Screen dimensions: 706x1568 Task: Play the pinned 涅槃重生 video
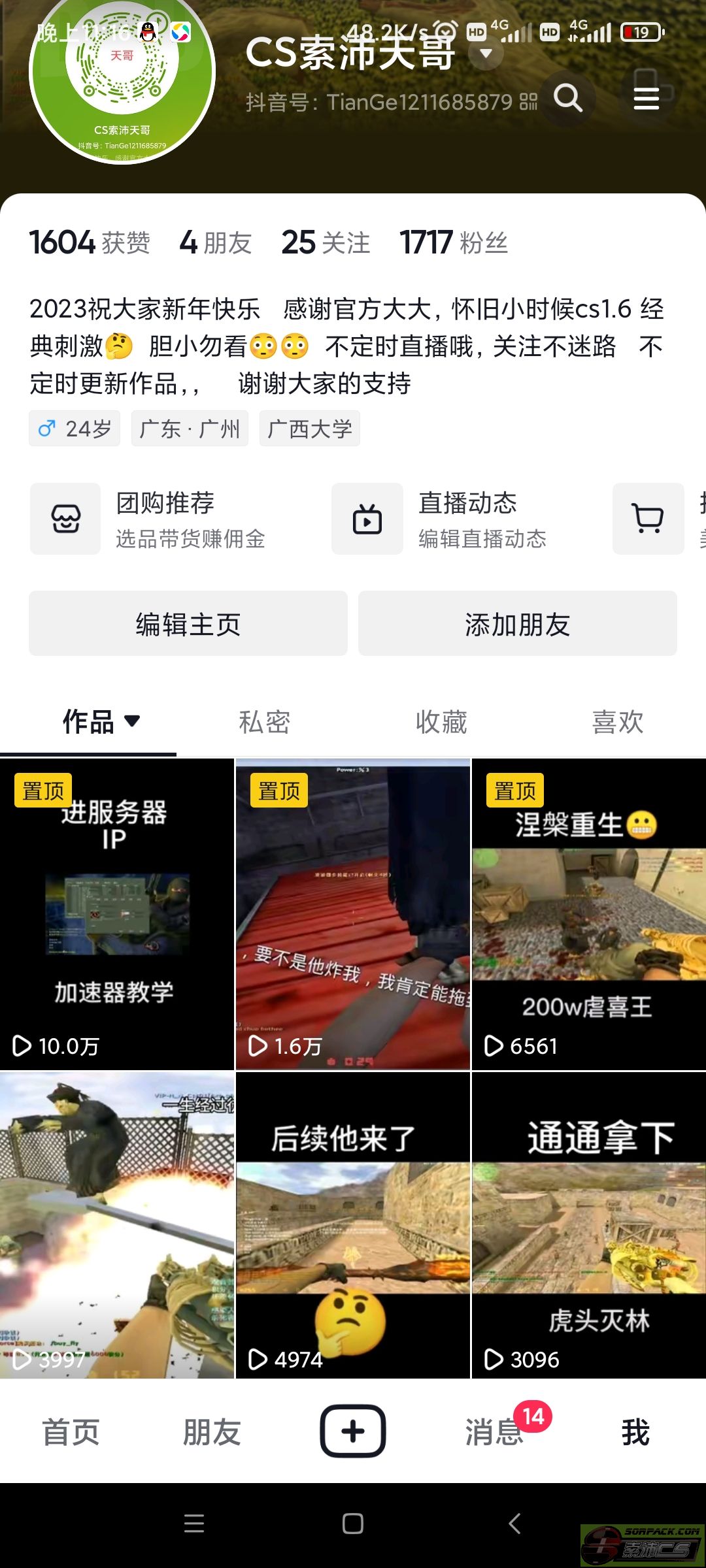[588, 915]
